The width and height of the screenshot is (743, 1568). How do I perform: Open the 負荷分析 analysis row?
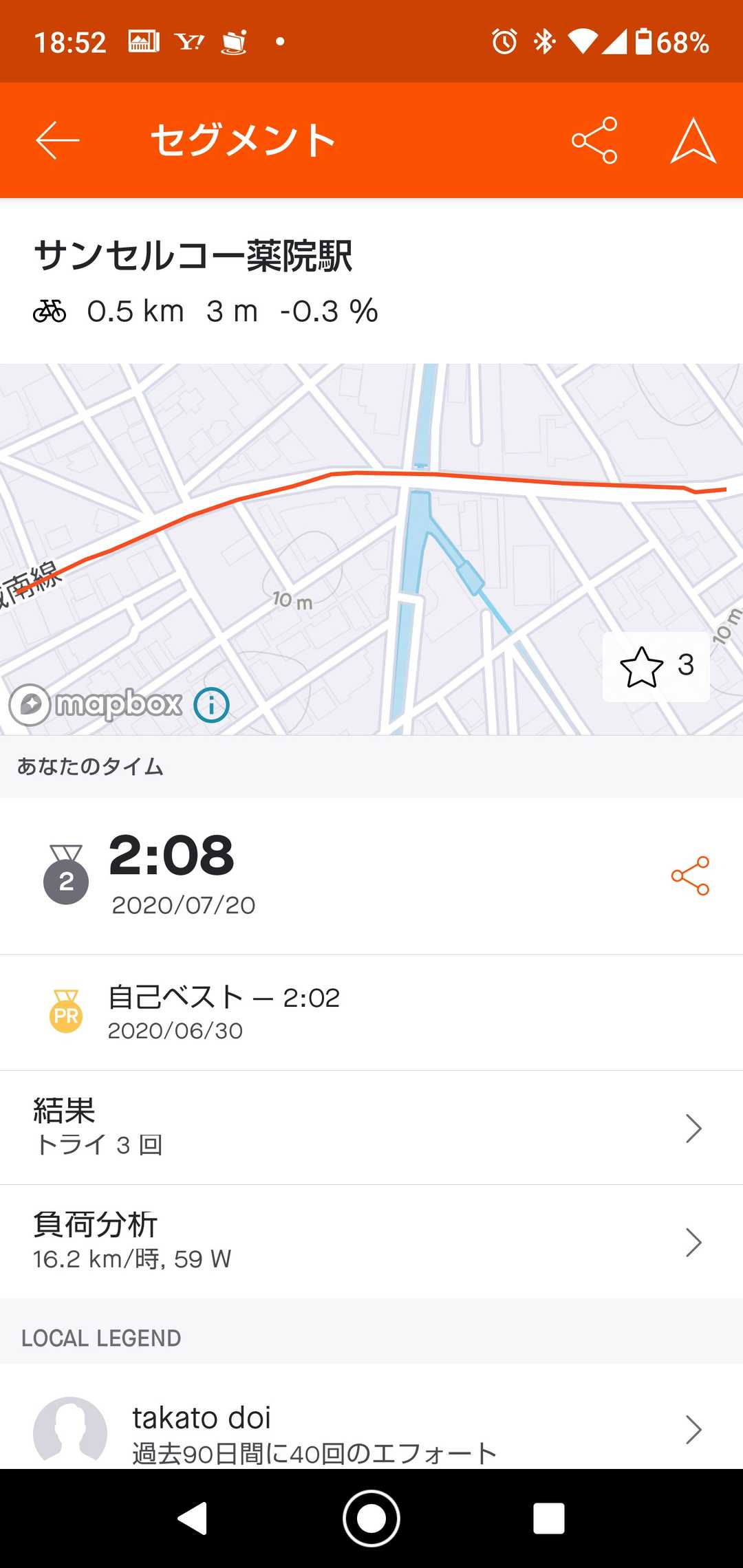pyautogui.click(x=371, y=1242)
